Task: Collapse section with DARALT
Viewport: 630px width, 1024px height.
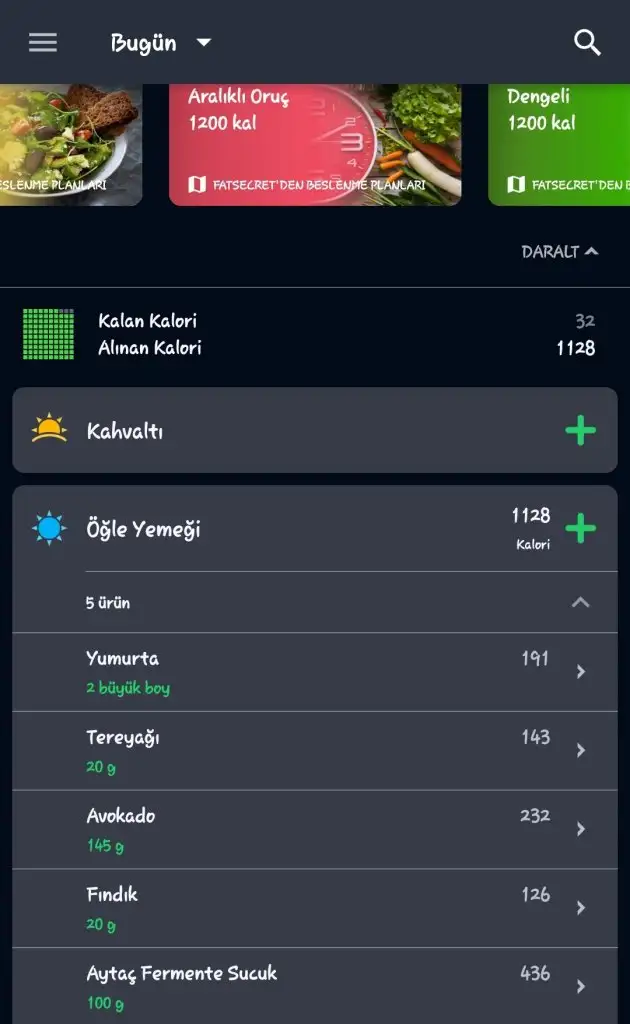Action: coord(559,252)
